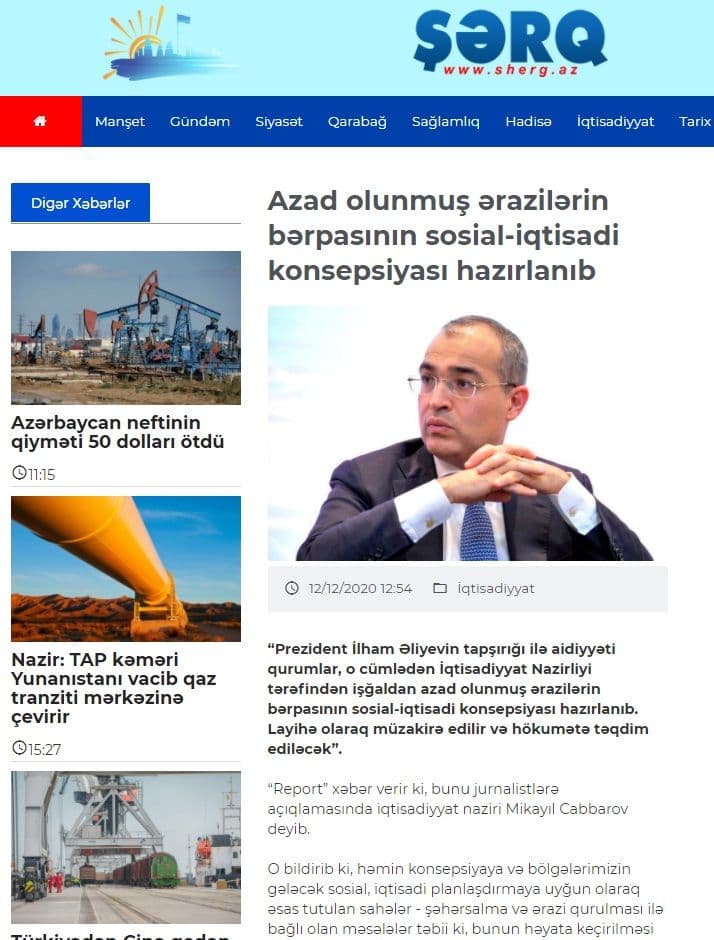Open the port cranes news photo
The height and width of the screenshot is (940, 714).
[x=126, y=846]
